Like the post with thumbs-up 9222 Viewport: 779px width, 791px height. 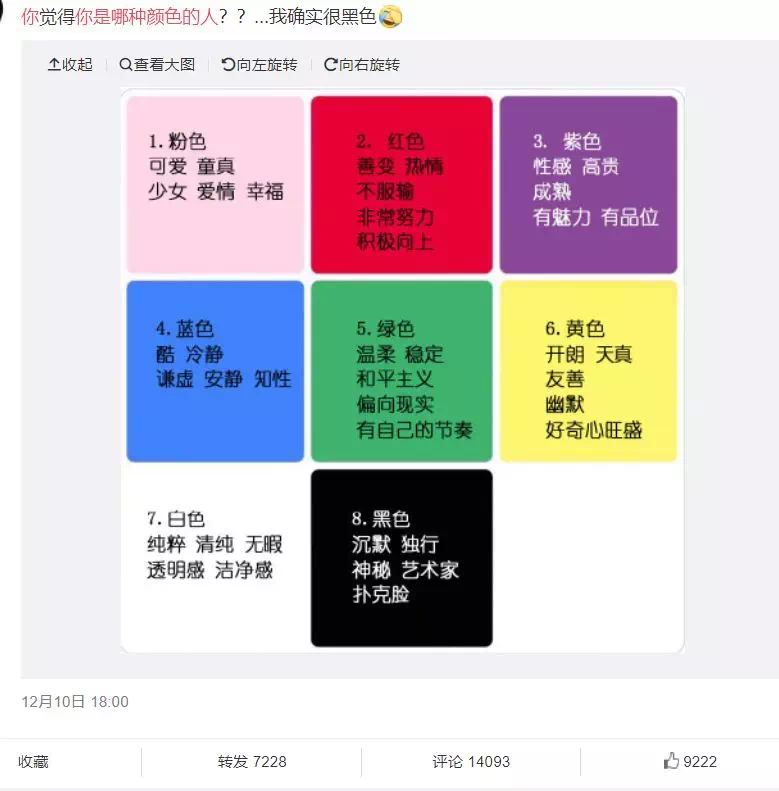690,762
